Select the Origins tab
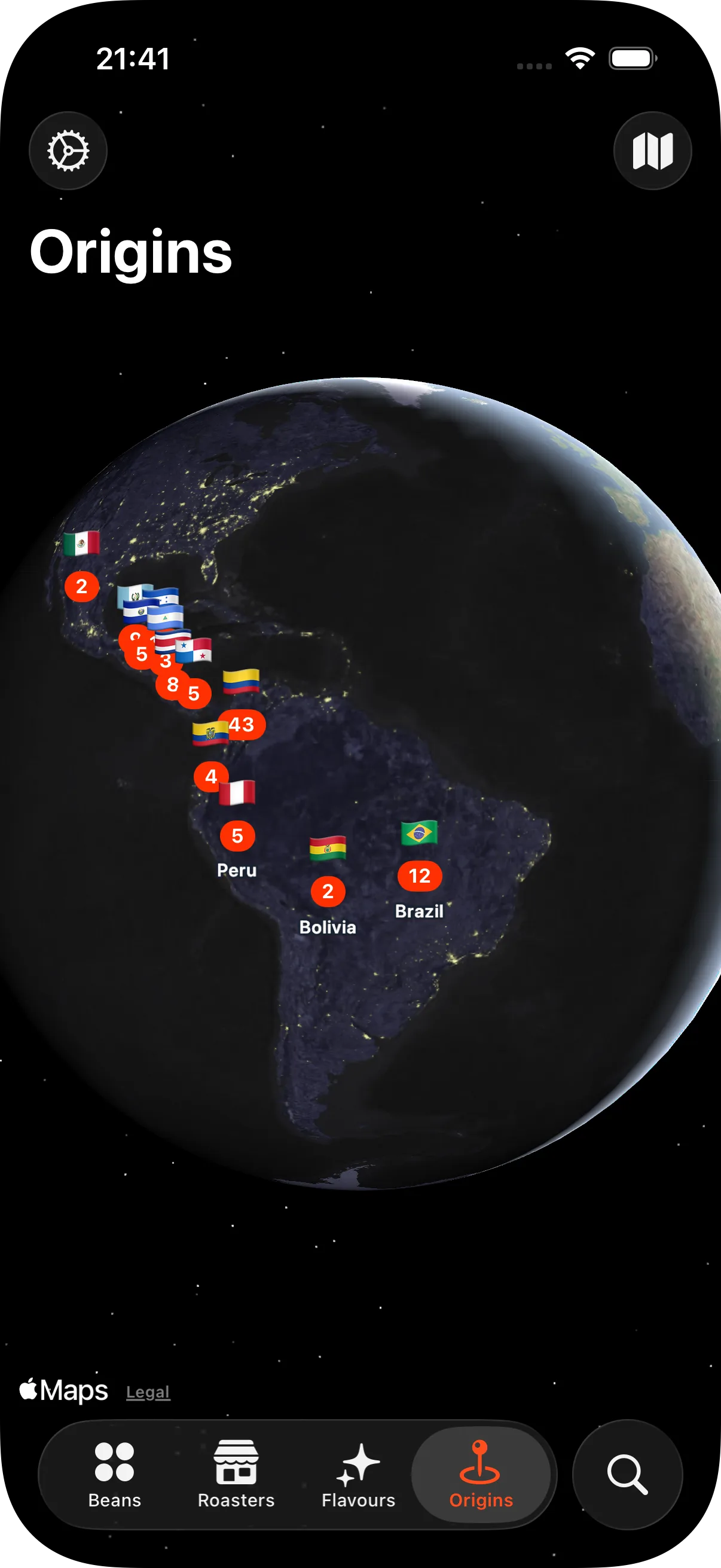Image resolution: width=721 pixels, height=1568 pixels. (481, 1474)
